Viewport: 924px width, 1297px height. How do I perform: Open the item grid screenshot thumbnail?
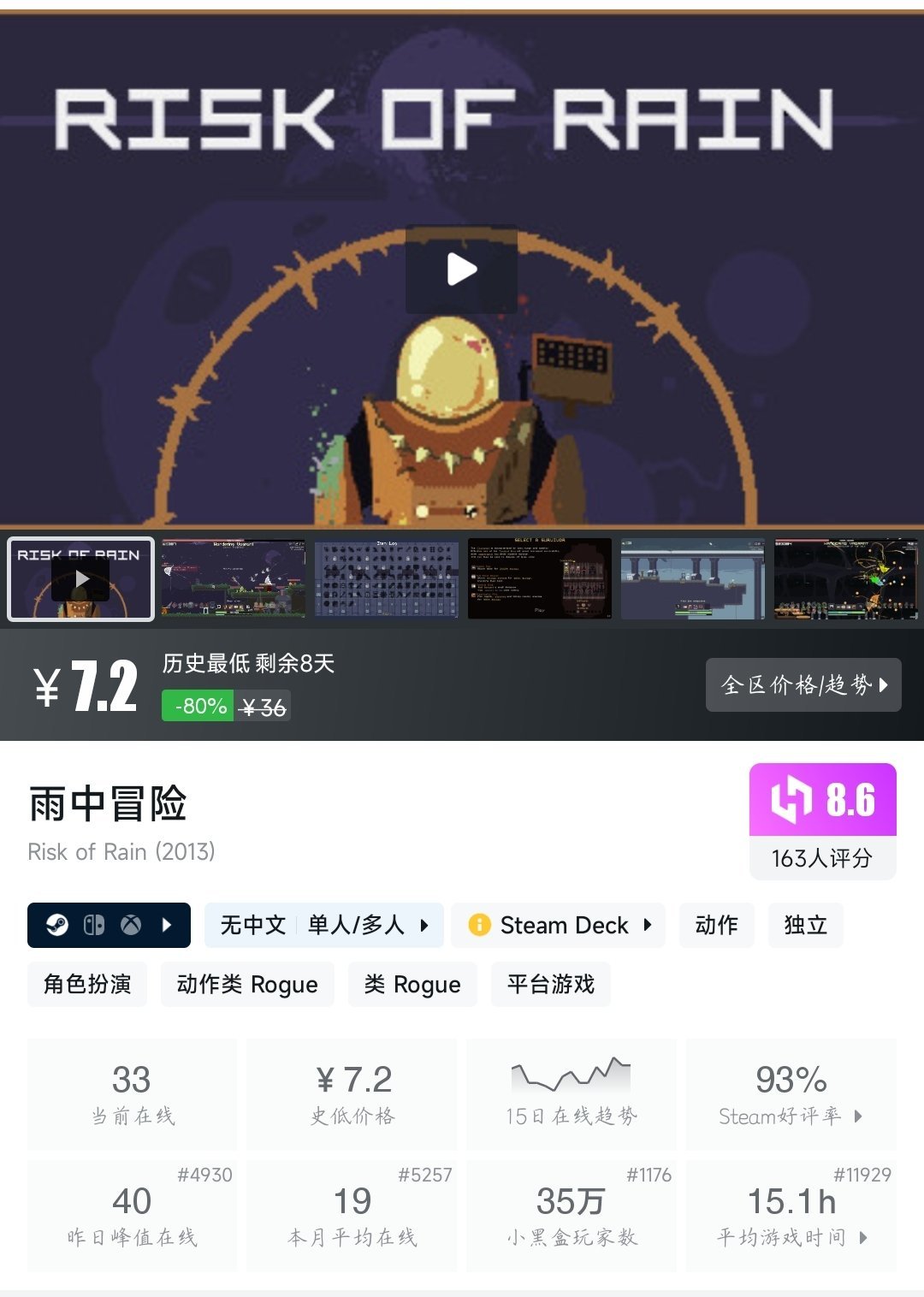[x=387, y=578]
